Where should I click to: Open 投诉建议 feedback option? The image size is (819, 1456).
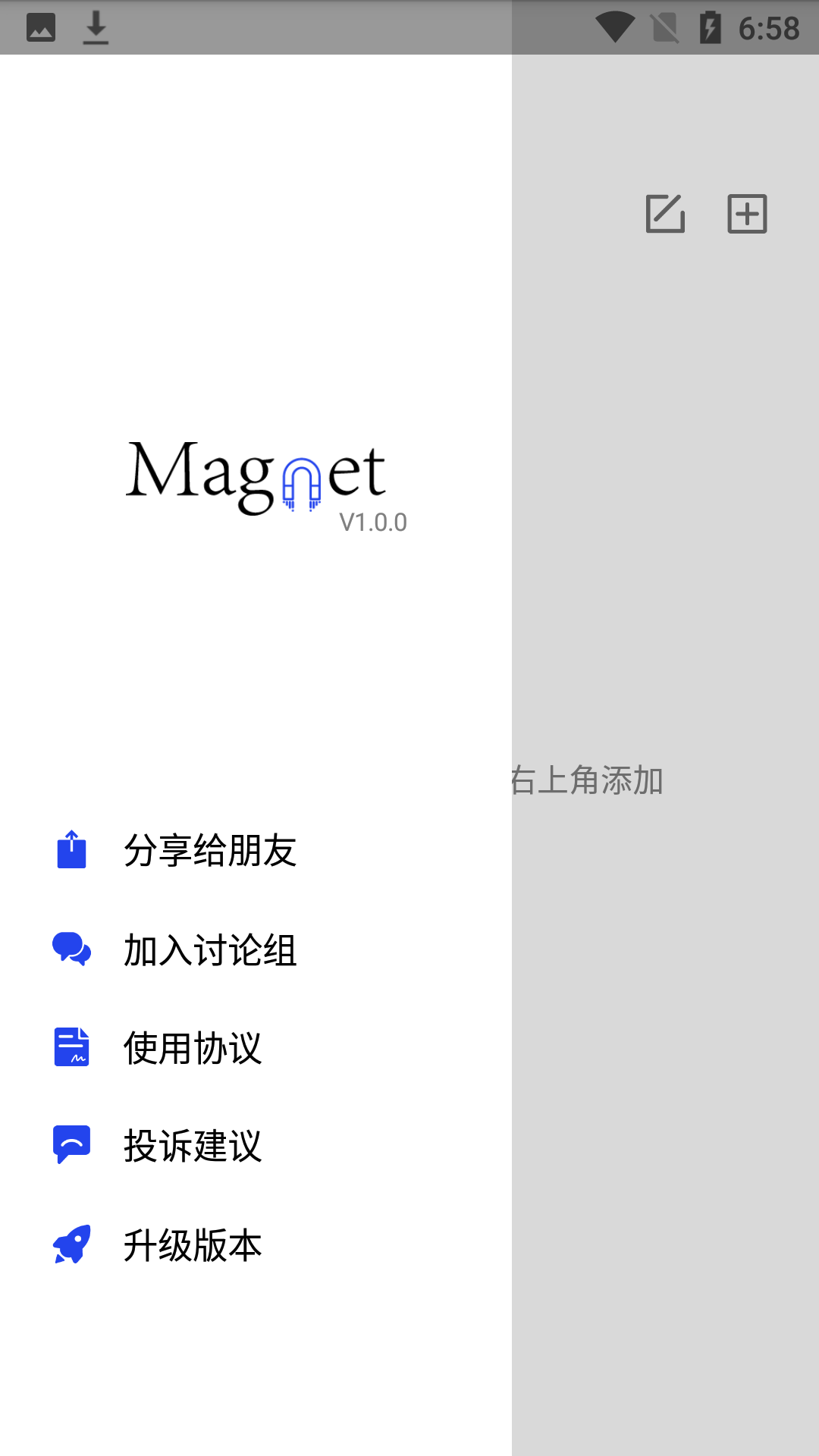pyautogui.click(x=193, y=1146)
